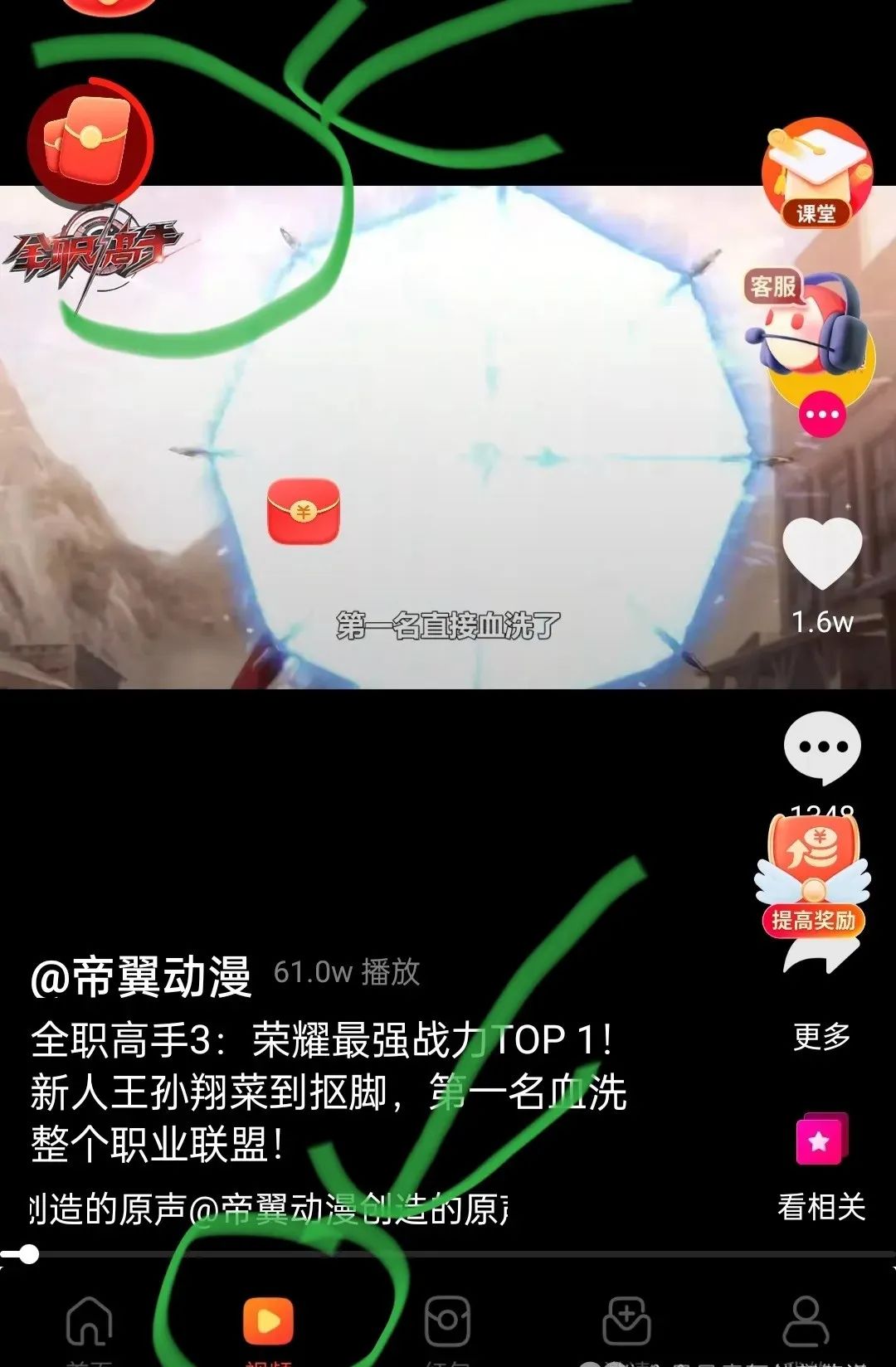Open the third bottom tab with camera icon
Screen dimensions: 896x1367
448,1321
